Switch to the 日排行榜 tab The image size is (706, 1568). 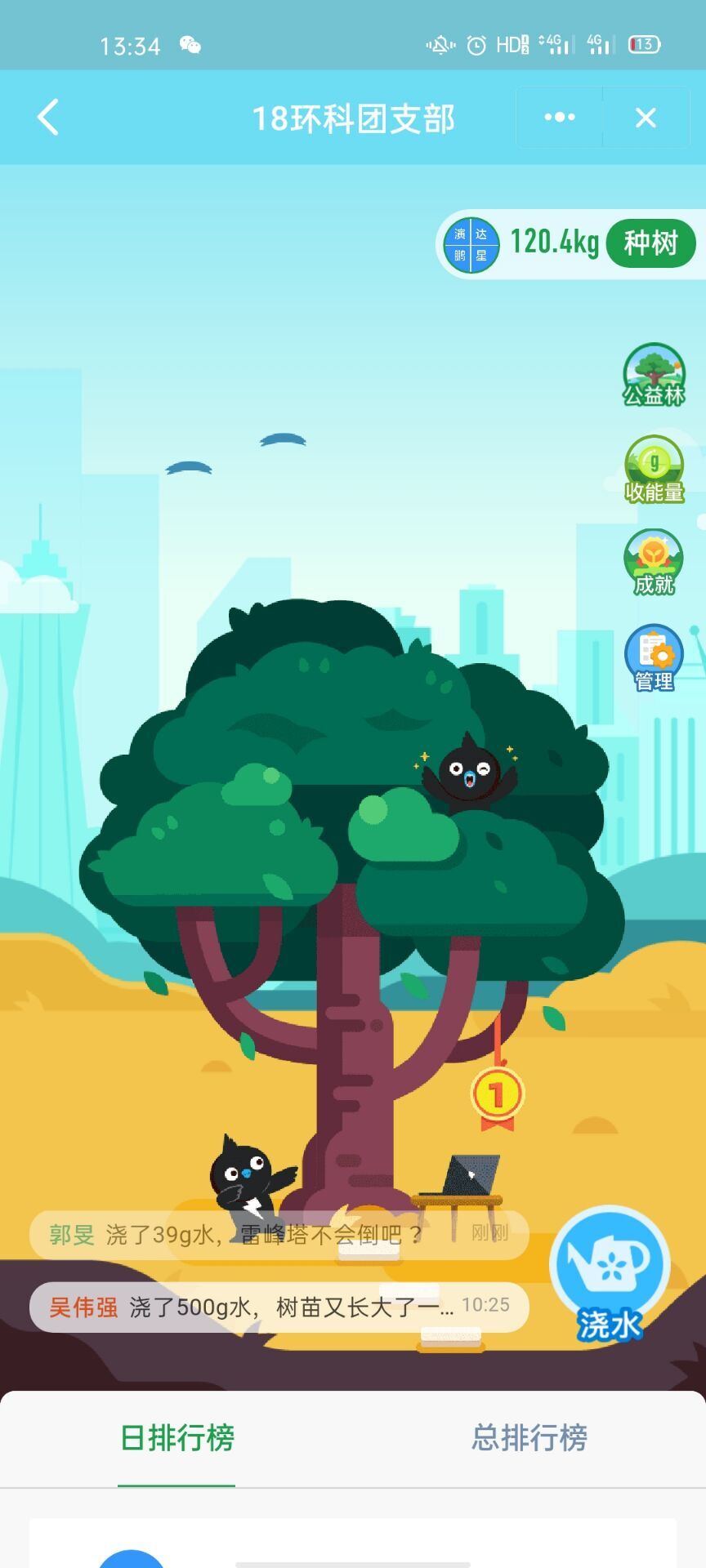pos(177,1437)
